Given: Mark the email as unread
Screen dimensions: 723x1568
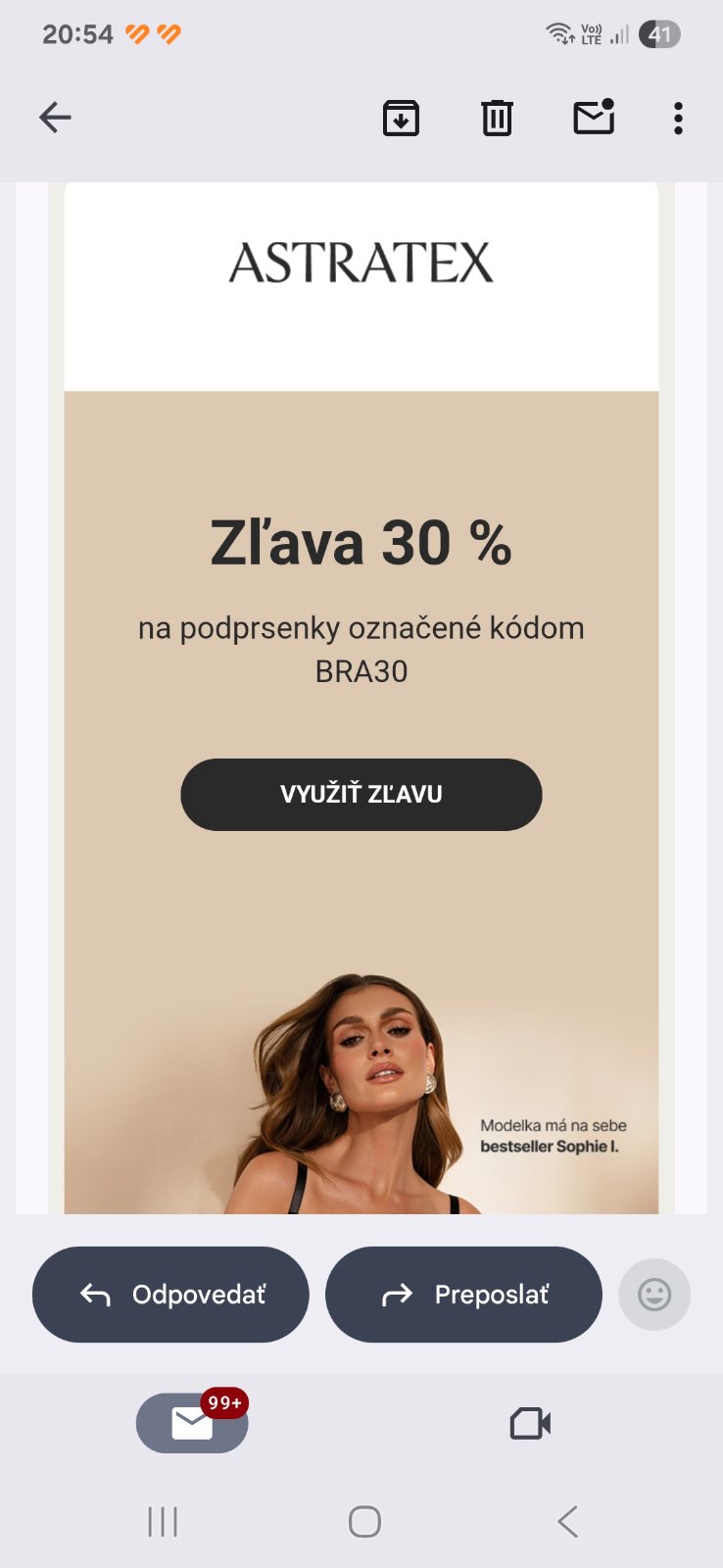Looking at the screenshot, I should pyautogui.click(x=593, y=118).
